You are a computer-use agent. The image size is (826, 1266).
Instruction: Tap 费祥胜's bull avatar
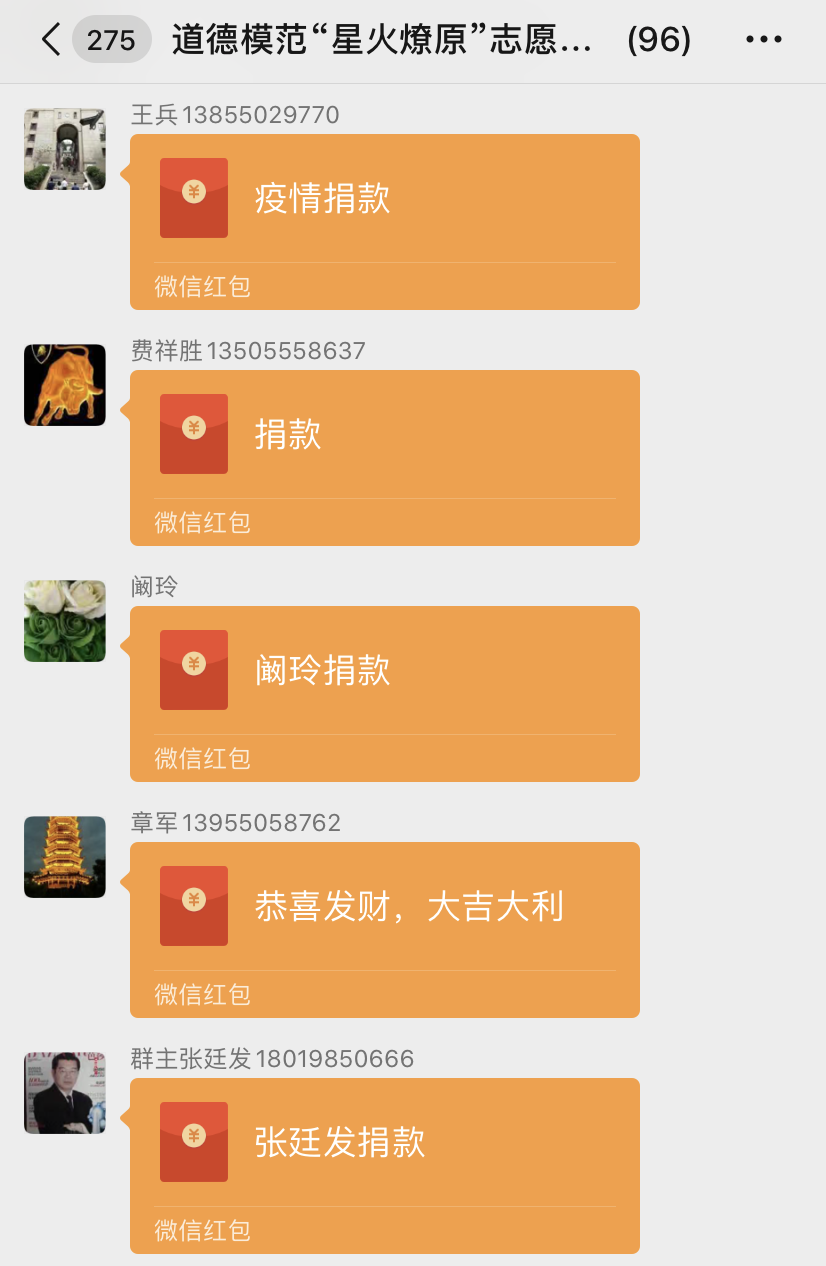(65, 385)
